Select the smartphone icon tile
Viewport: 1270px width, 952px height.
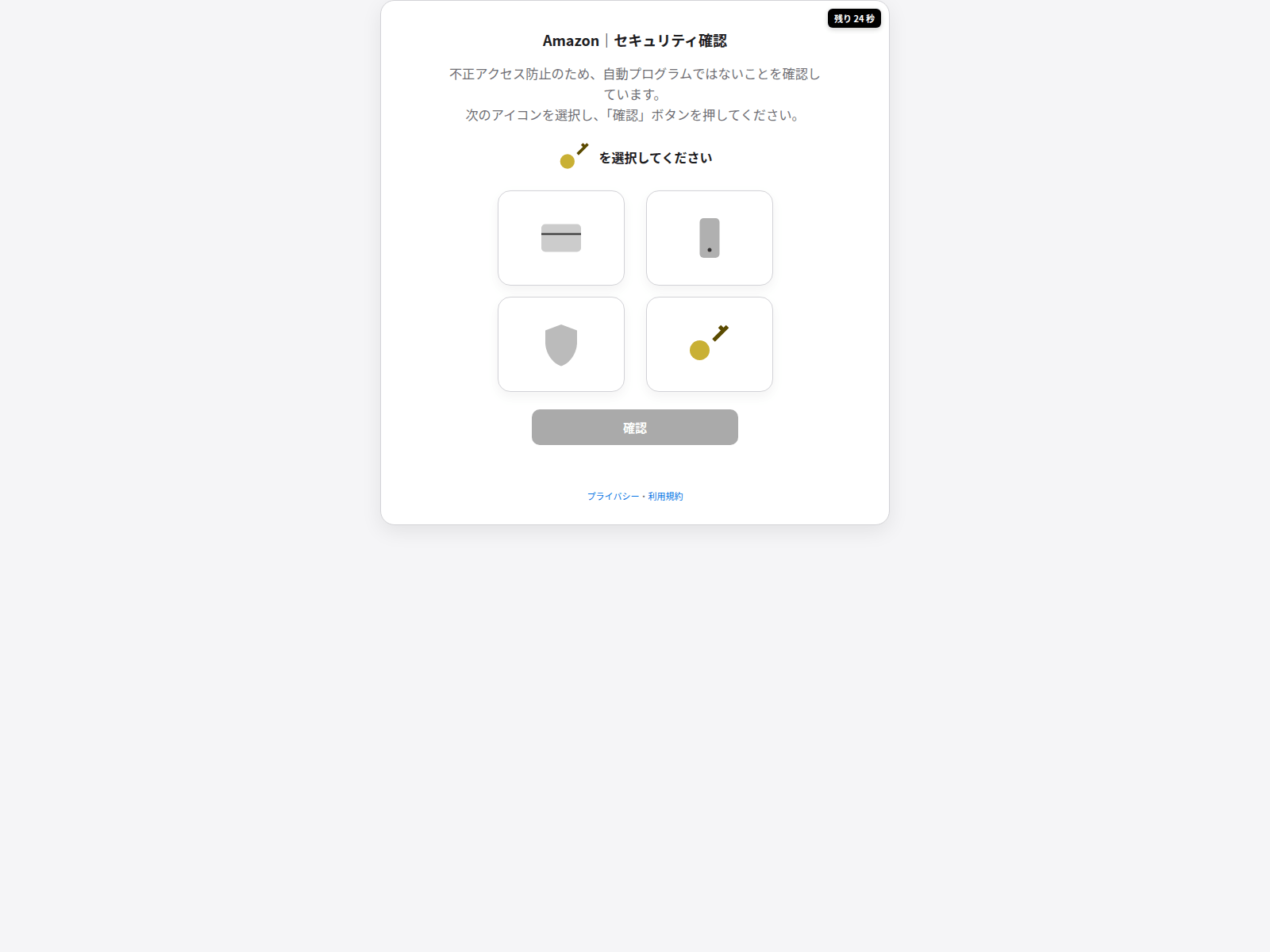tap(709, 238)
